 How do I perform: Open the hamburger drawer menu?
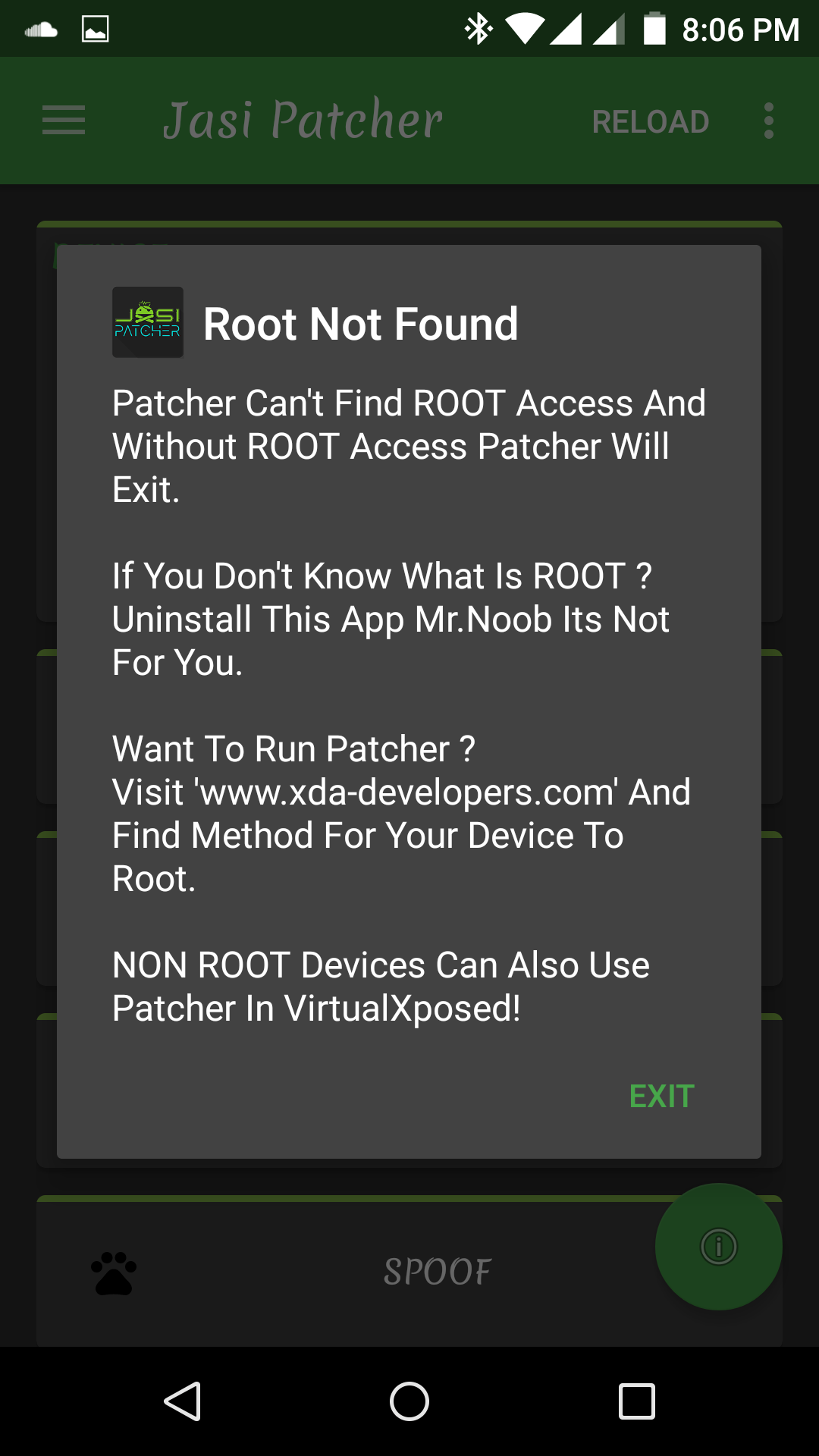(x=64, y=121)
